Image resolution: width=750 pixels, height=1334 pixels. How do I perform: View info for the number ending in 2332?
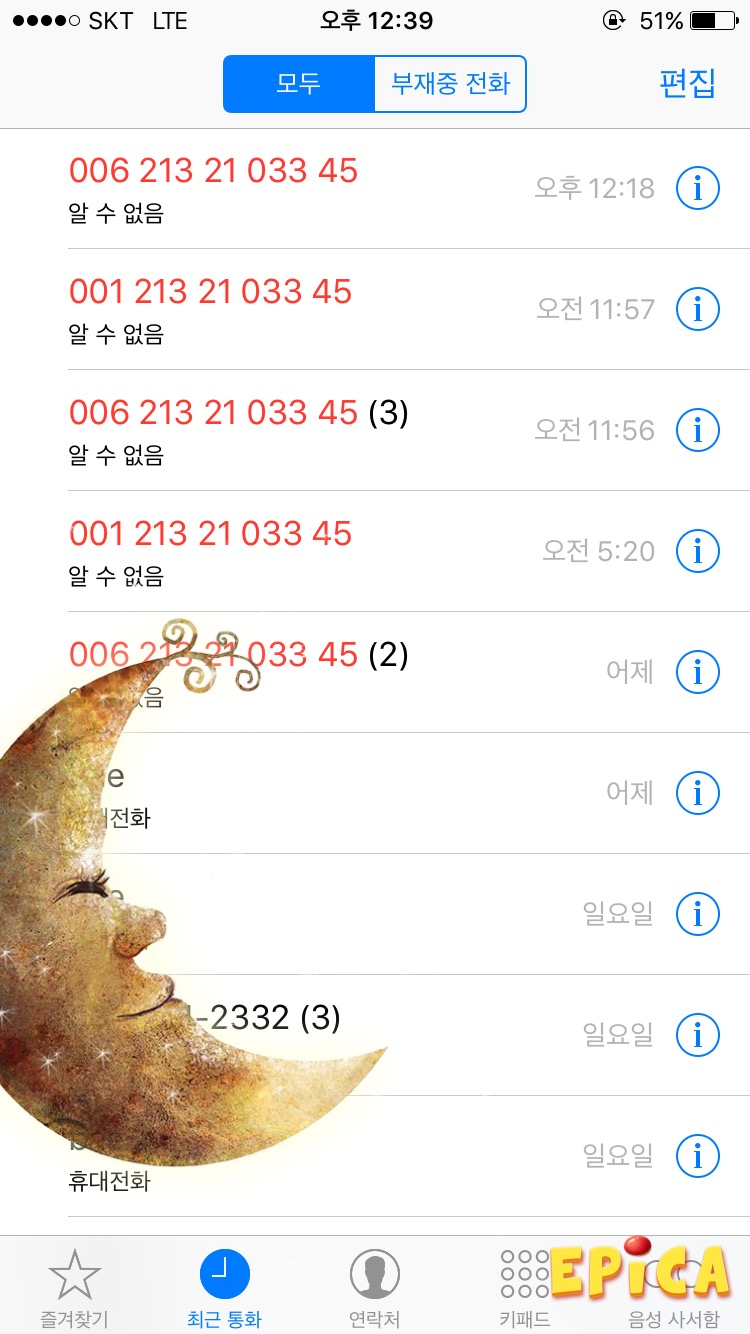(x=698, y=1035)
